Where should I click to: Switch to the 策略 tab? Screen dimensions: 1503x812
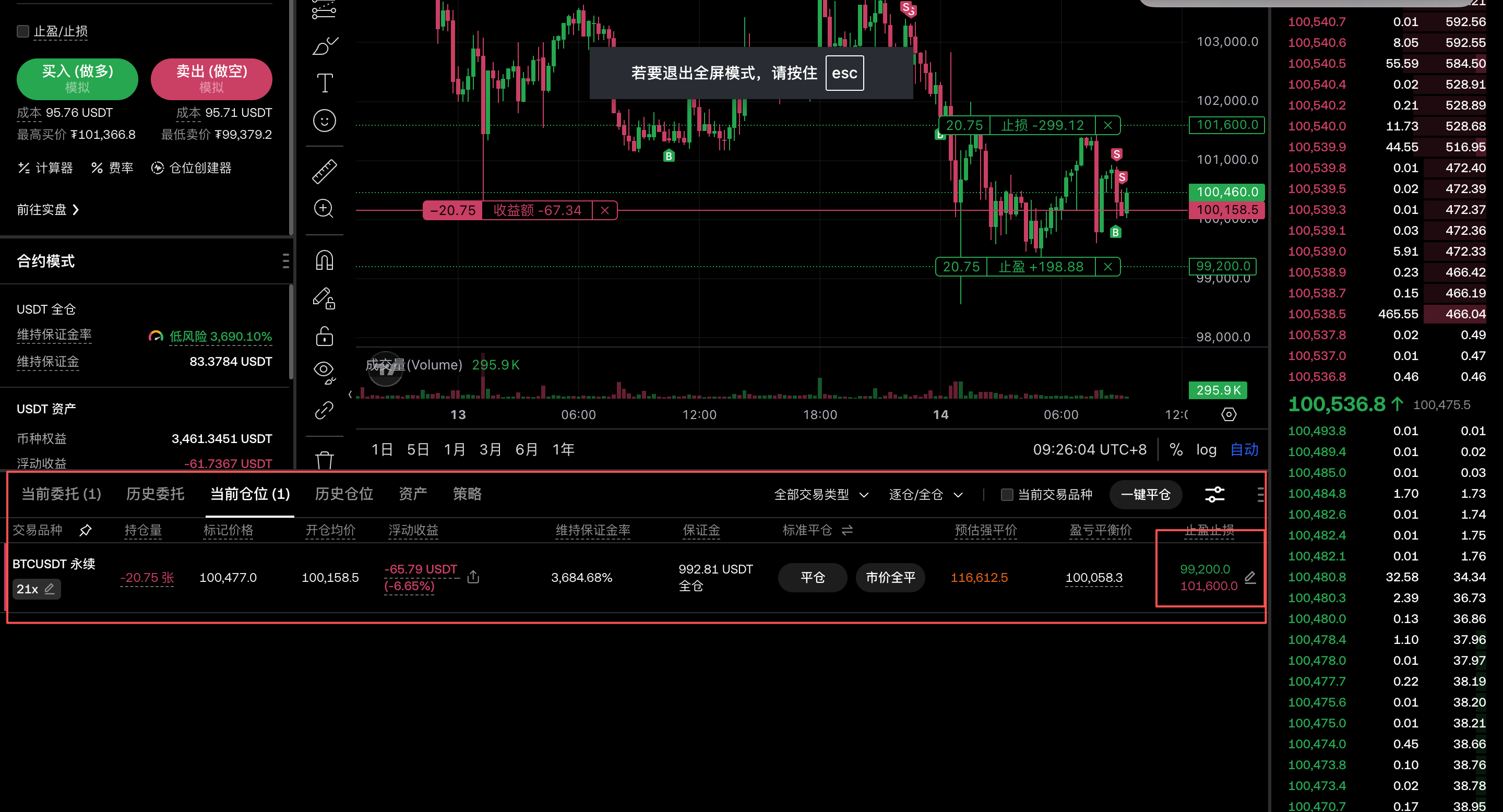[467, 494]
